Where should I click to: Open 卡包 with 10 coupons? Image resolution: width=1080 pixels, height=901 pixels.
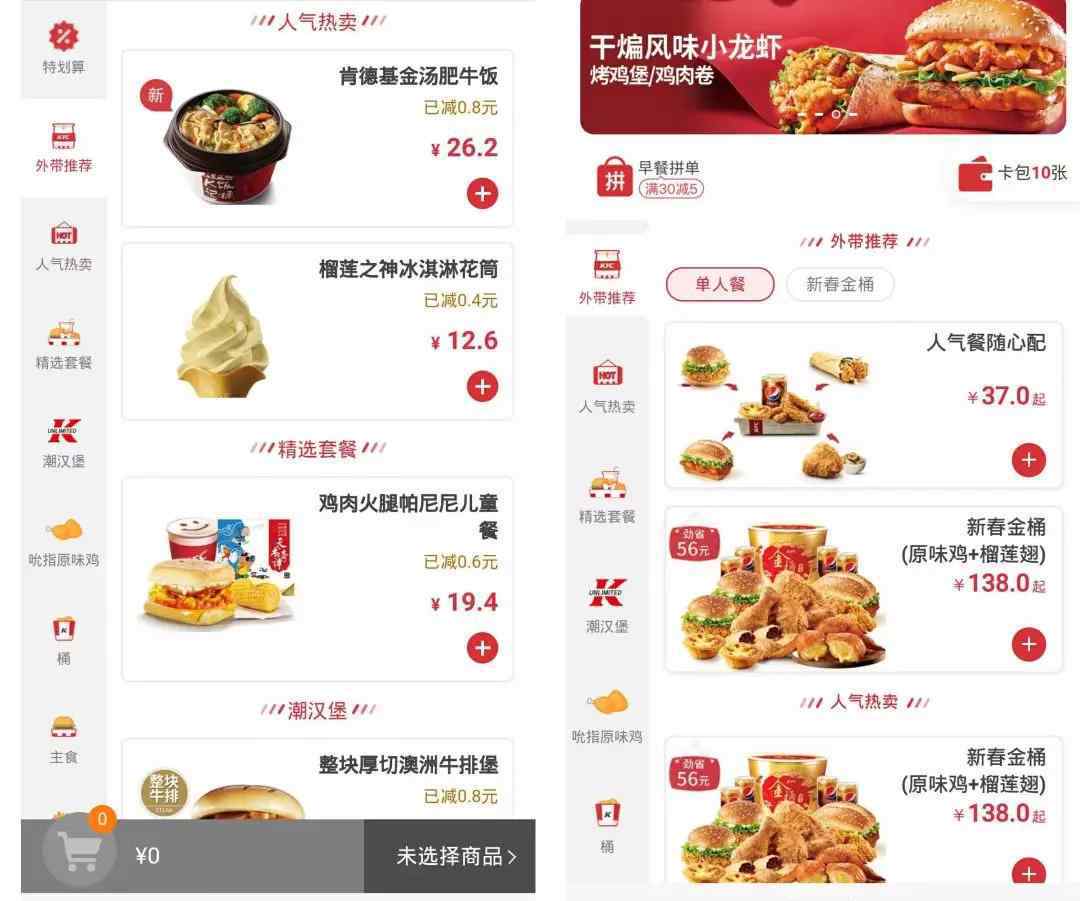(1012, 174)
